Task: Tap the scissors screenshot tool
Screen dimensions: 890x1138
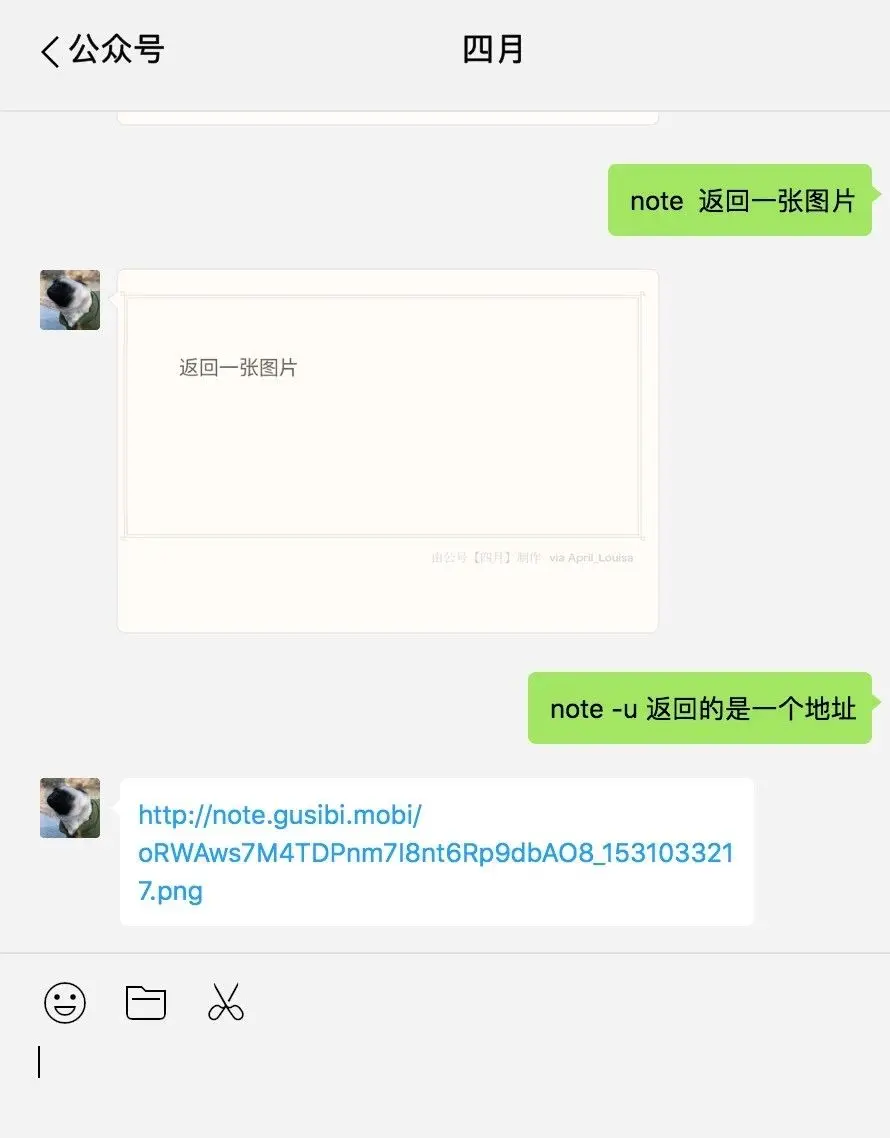Action: (x=226, y=1002)
